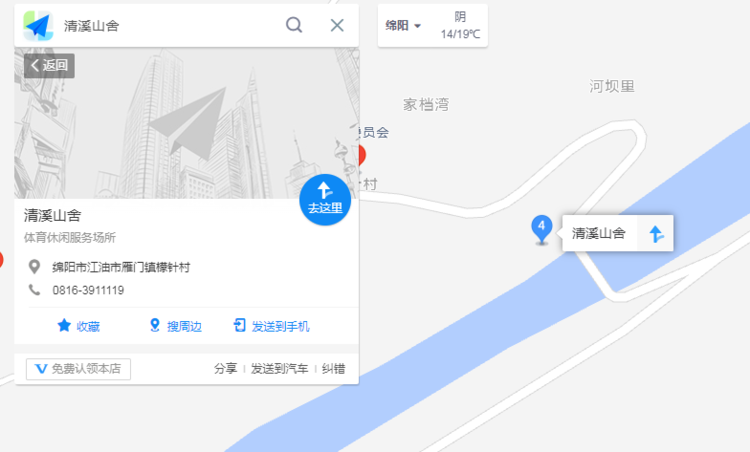The width and height of the screenshot is (750, 452).
Task: Tap the search magnifier icon
Action: point(294,25)
